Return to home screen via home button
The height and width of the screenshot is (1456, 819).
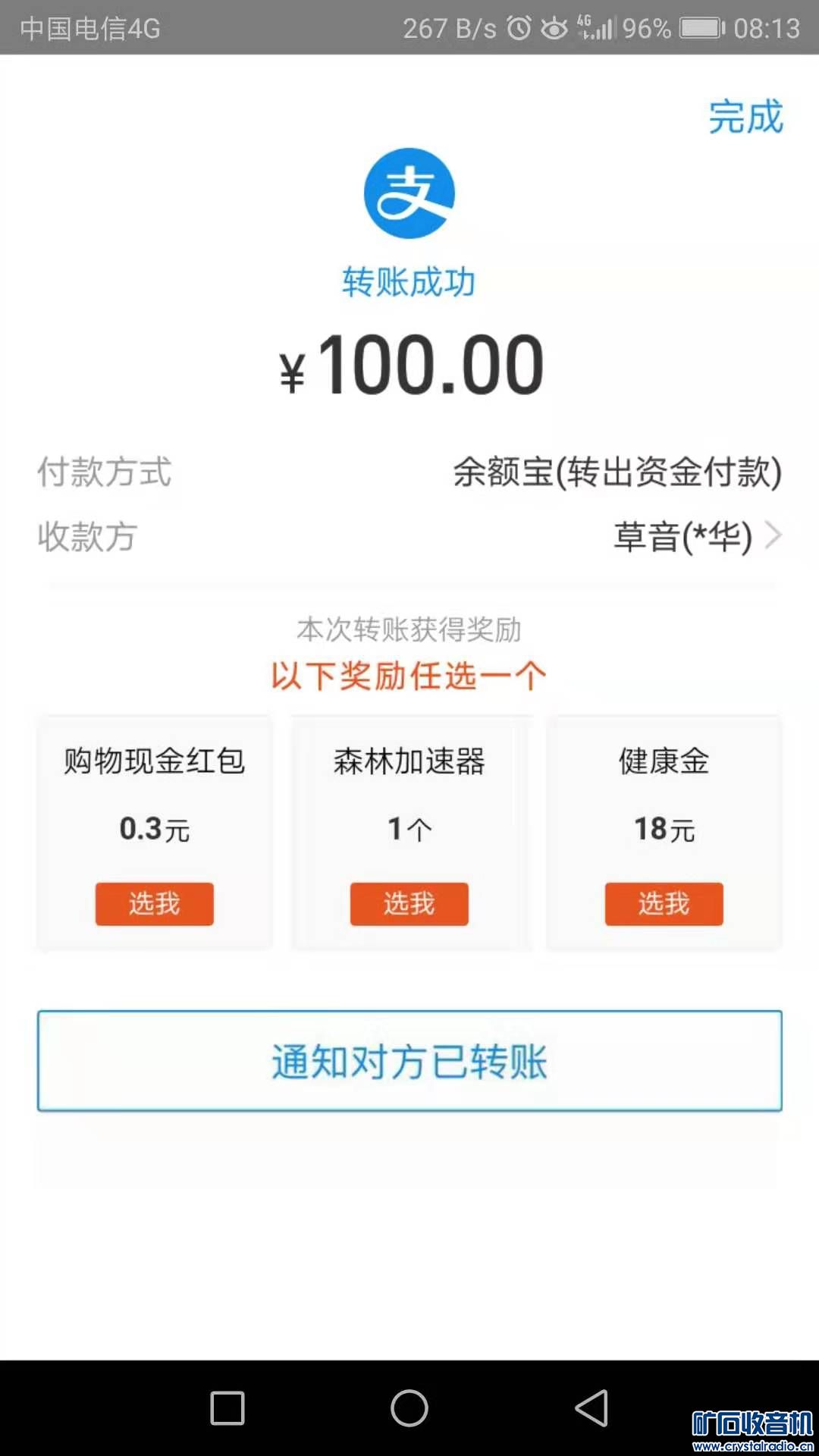tap(409, 1408)
